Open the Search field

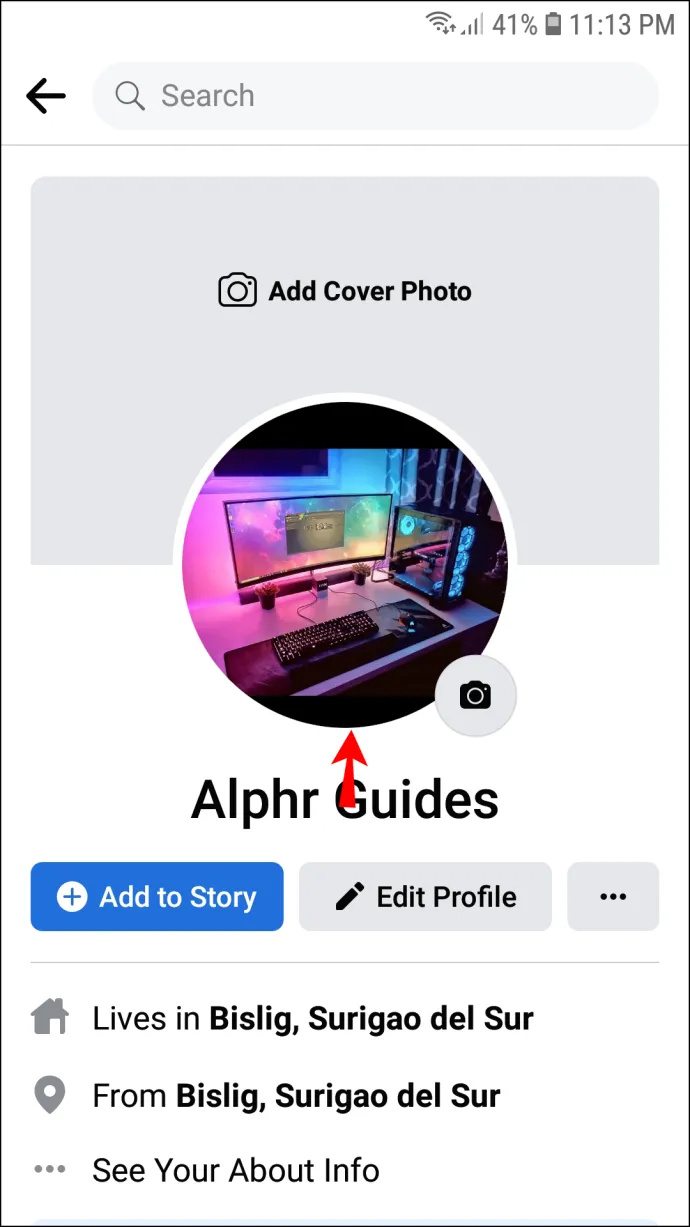[x=376, y=96]
